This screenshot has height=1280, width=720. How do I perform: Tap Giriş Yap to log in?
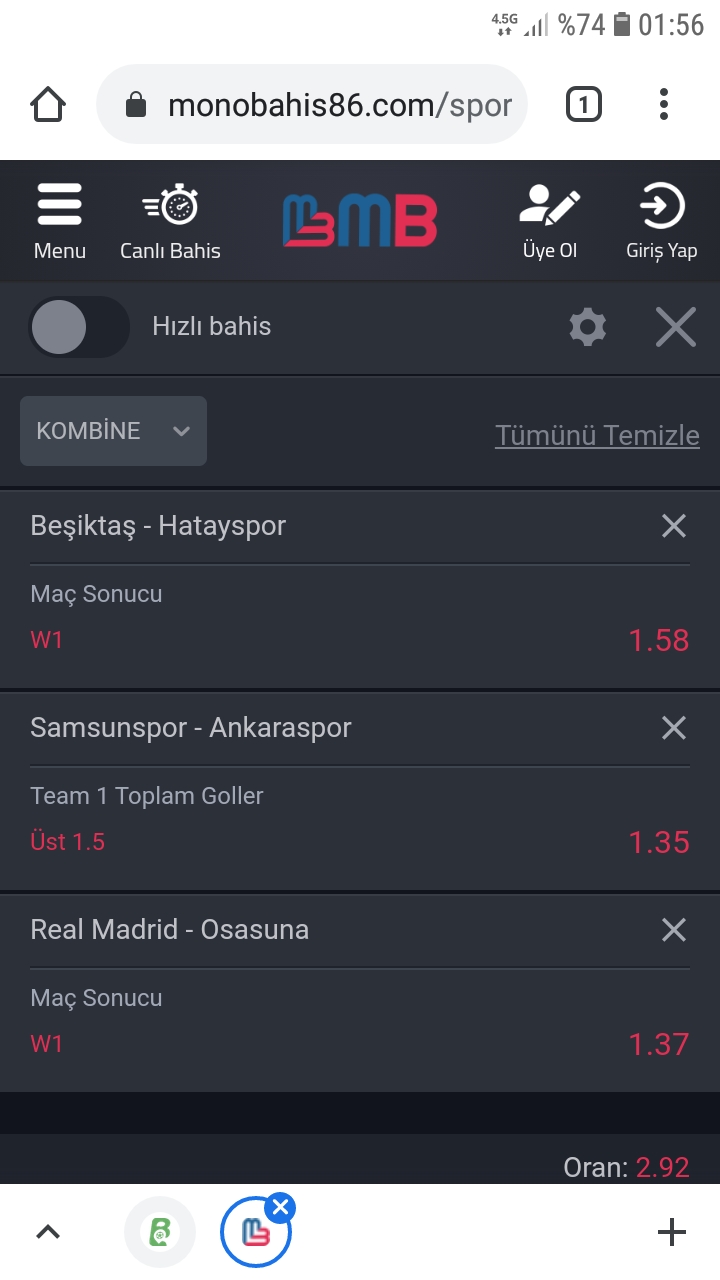click(x=661, y=221)
